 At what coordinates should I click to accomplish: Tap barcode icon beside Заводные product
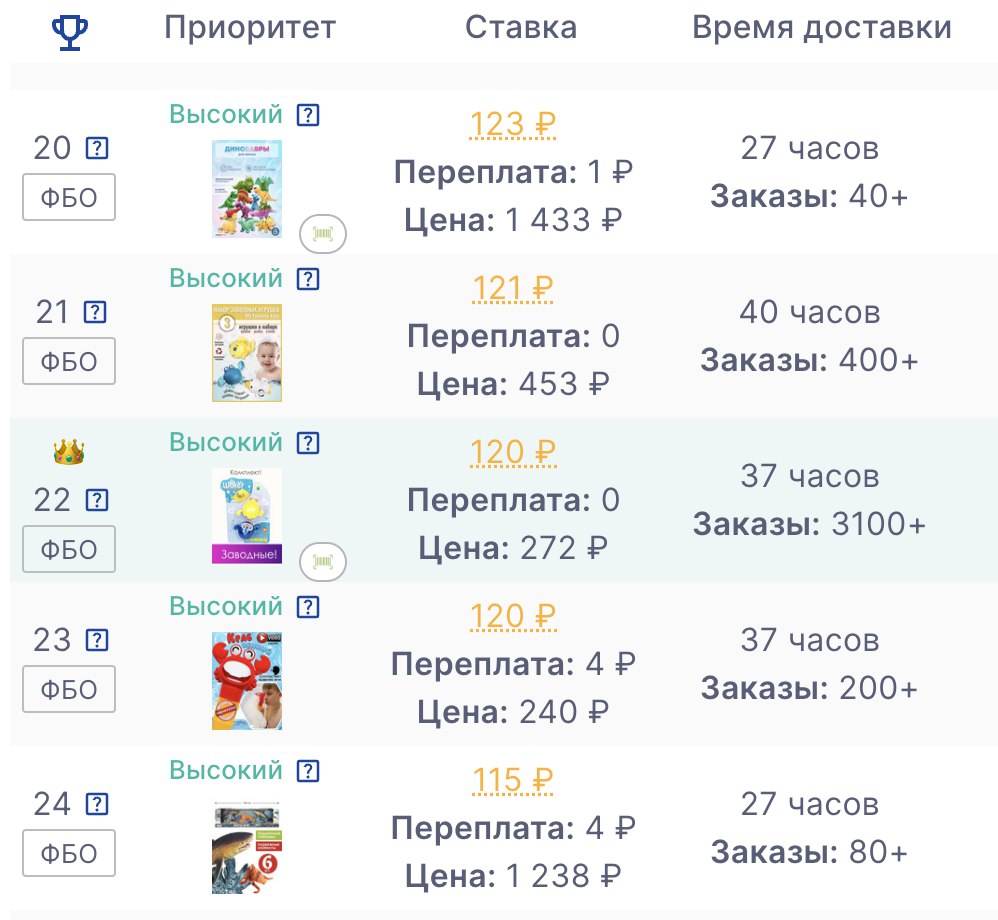(323, 562)
